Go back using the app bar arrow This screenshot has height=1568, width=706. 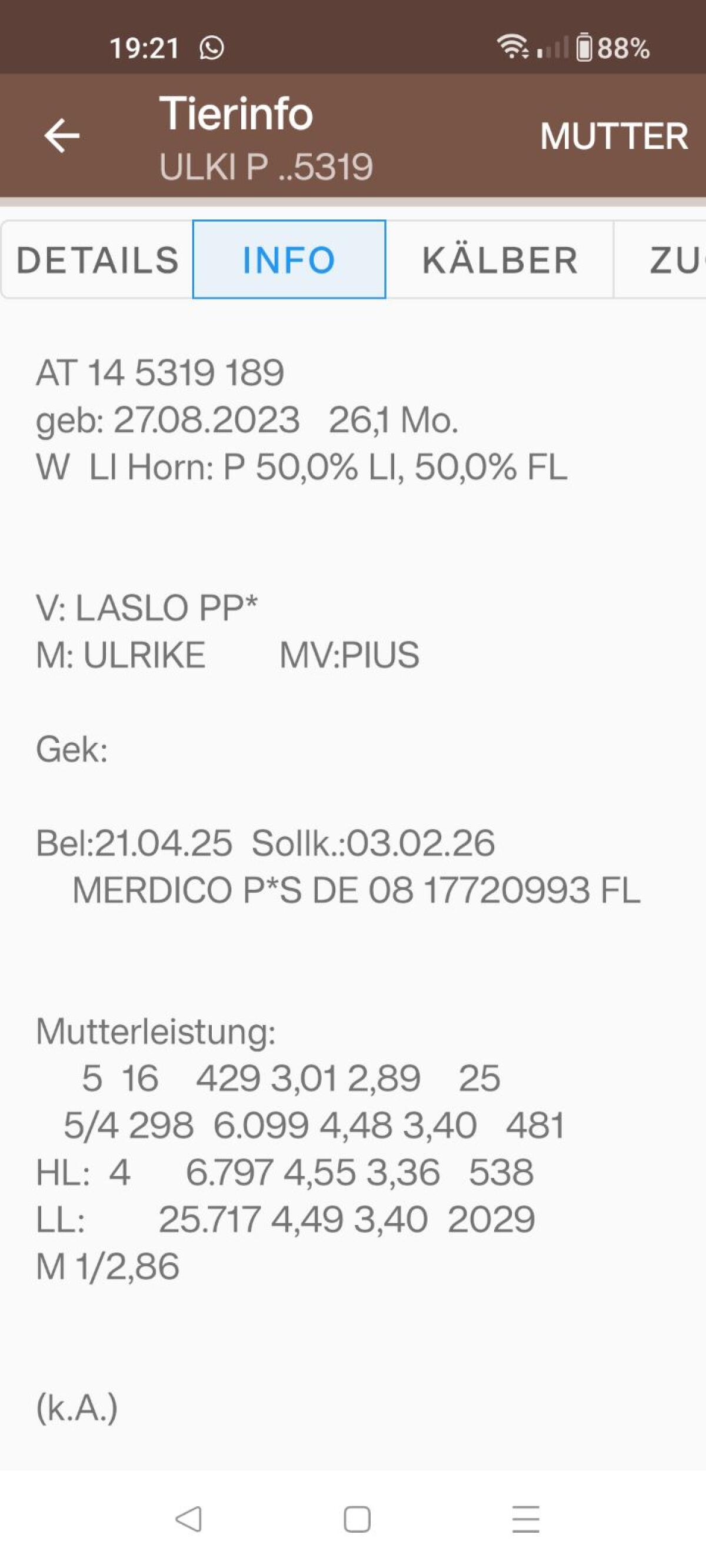tap(62, 135)
